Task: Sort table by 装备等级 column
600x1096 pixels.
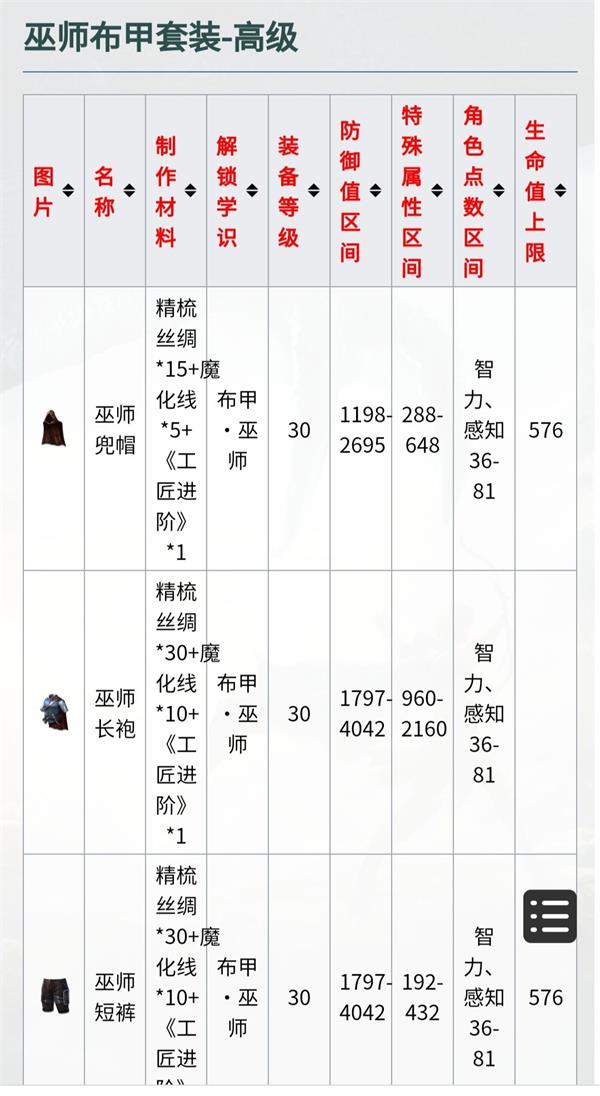Action: [313, 190]
